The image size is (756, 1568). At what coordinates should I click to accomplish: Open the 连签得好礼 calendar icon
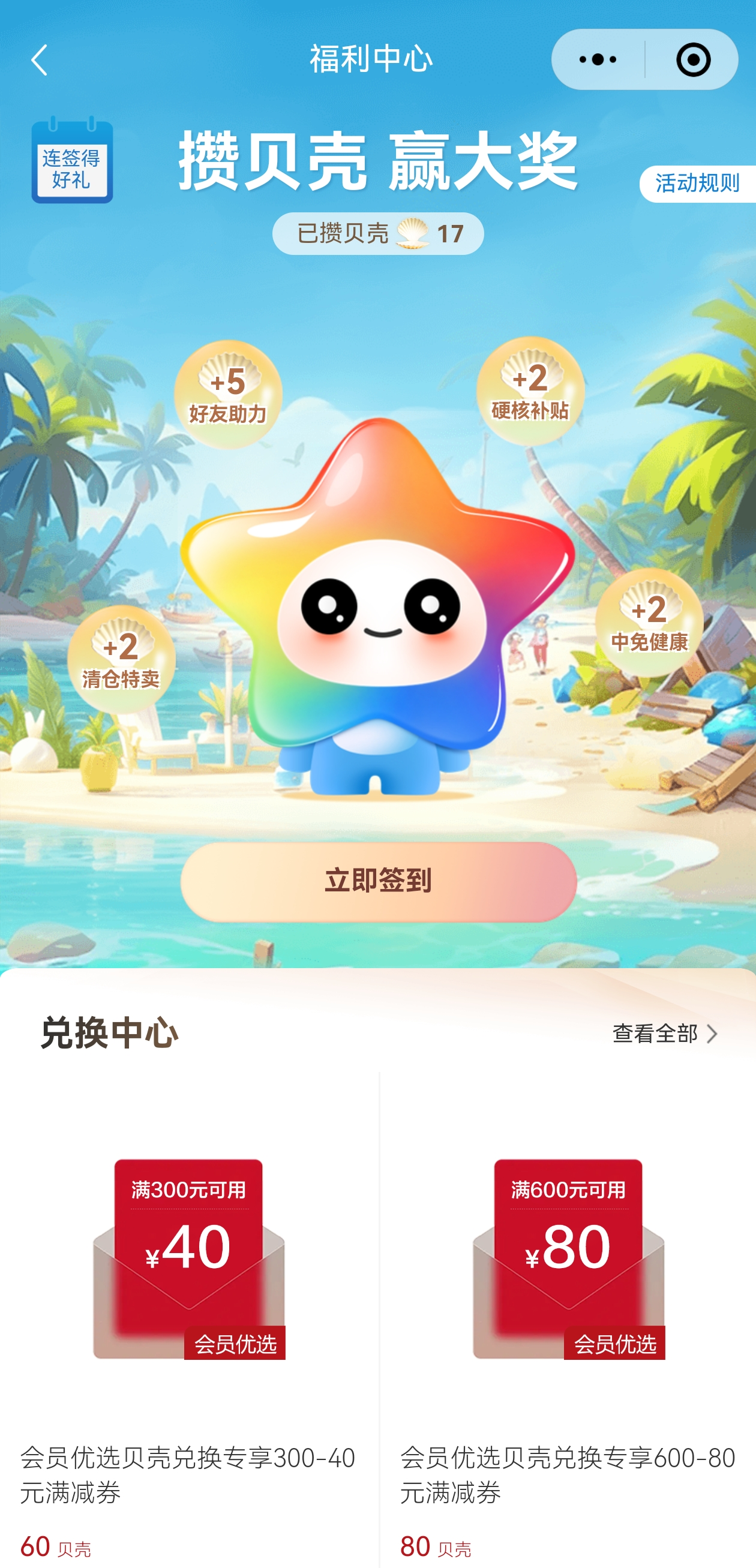[x=73, y=160]
